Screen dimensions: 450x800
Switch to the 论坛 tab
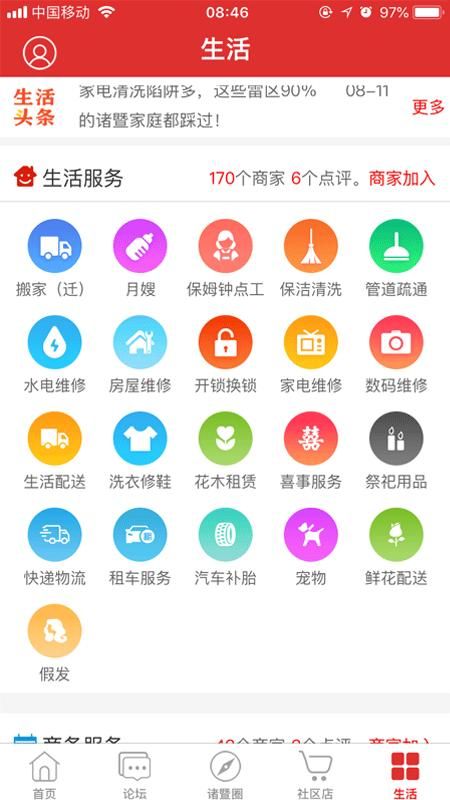point(135,774)
